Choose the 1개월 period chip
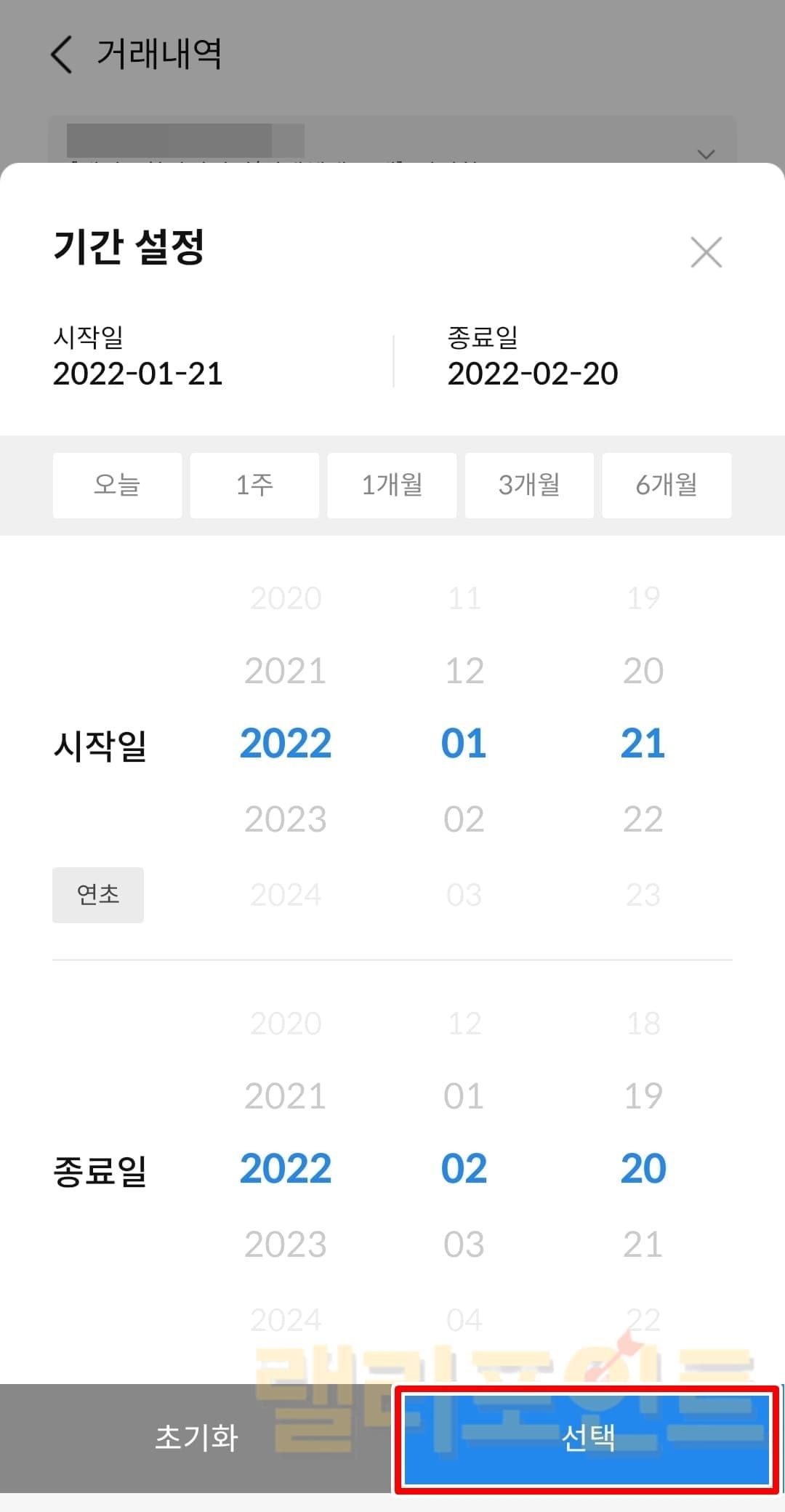Image resolution: width=785 pixels, height=1512 pixels. tap(392, 485)
